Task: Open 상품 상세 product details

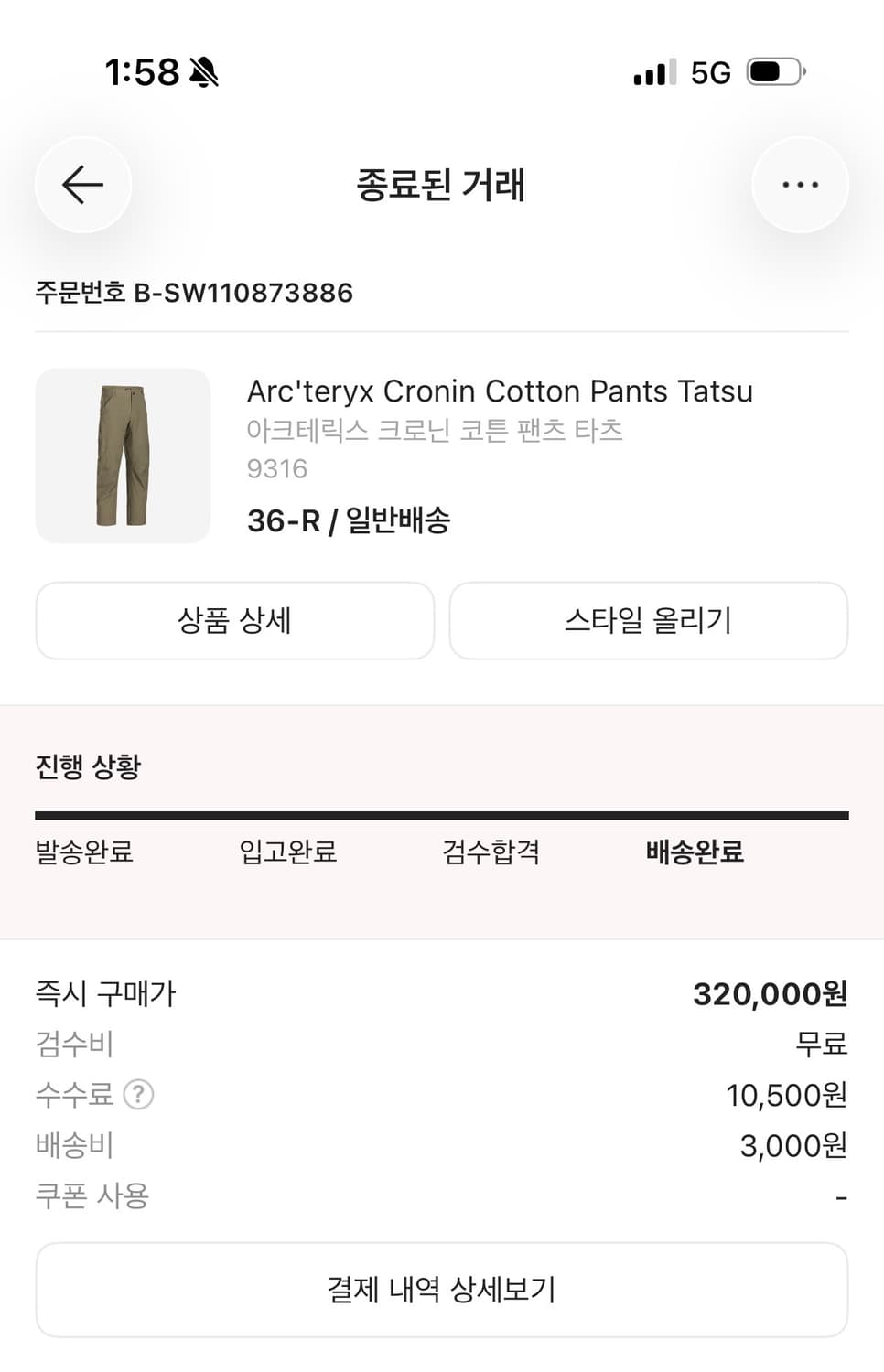Action: click(x=234, y=621)
